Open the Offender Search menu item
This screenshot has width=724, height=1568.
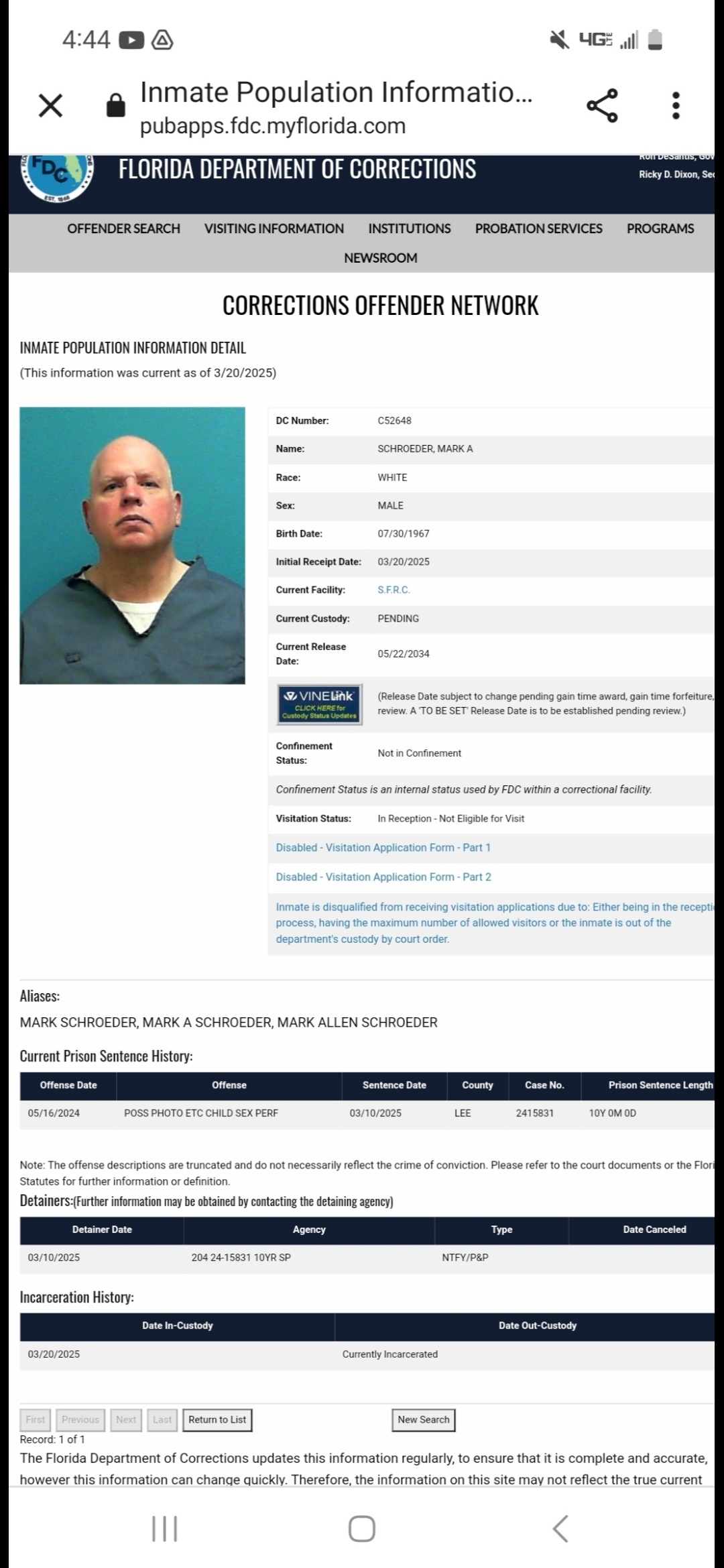[x=123, y=228]
